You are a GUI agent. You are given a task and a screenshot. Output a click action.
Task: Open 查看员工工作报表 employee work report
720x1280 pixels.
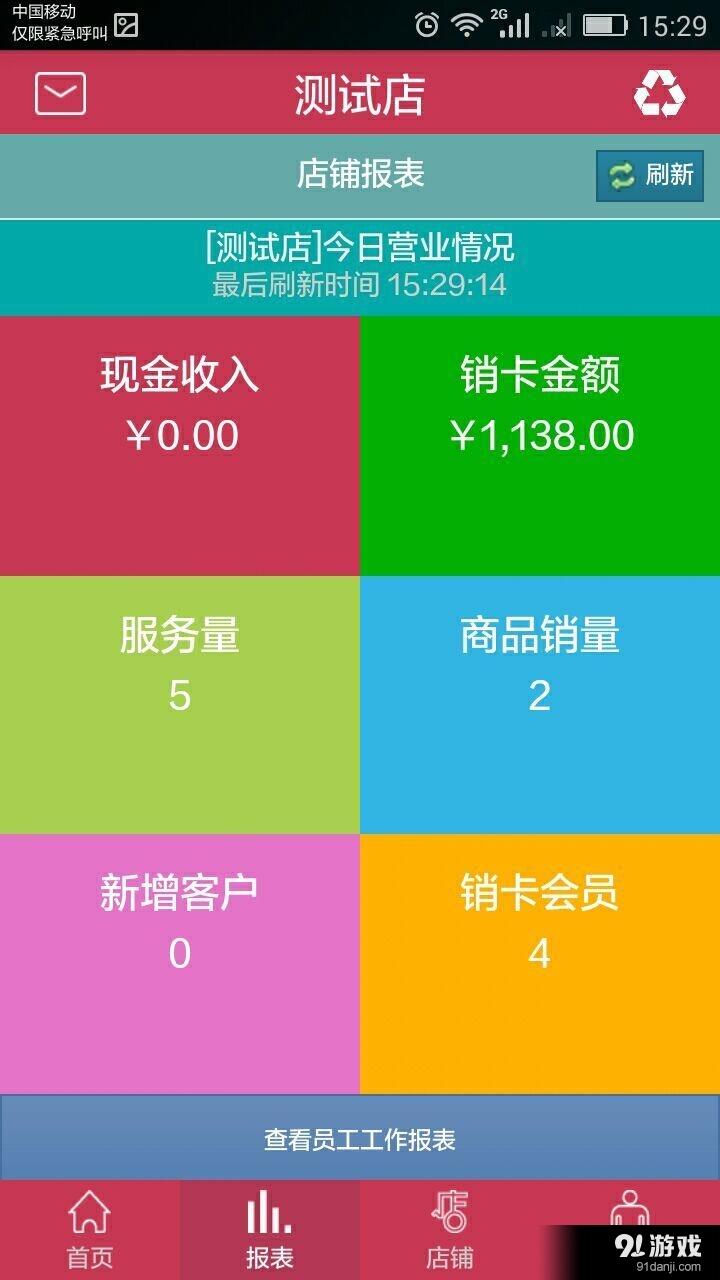[360, 1136]
